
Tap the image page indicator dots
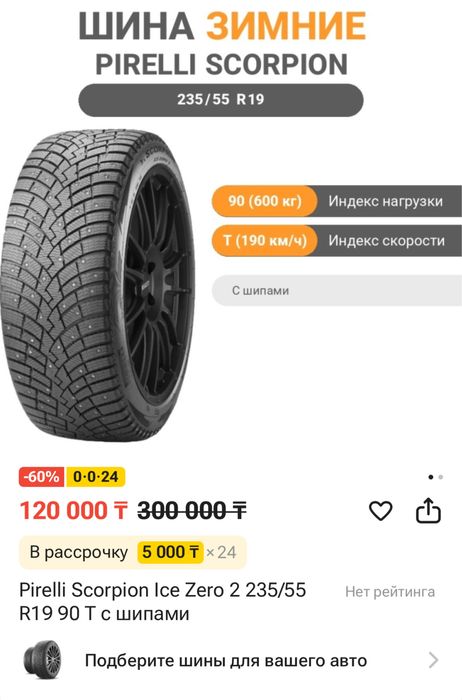[x=435, y=477]
